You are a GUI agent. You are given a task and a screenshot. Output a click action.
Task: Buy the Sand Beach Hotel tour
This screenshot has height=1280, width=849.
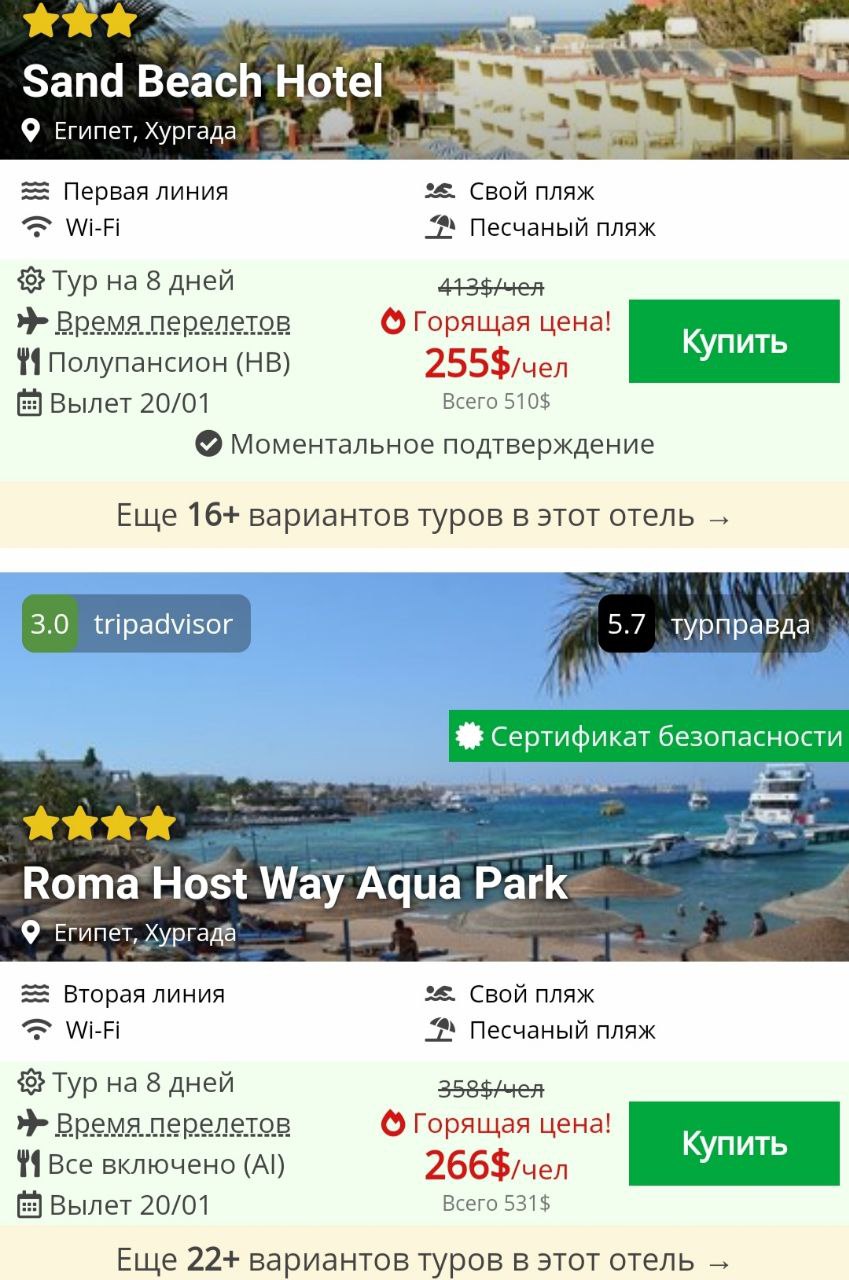click(x=733, y=341)
